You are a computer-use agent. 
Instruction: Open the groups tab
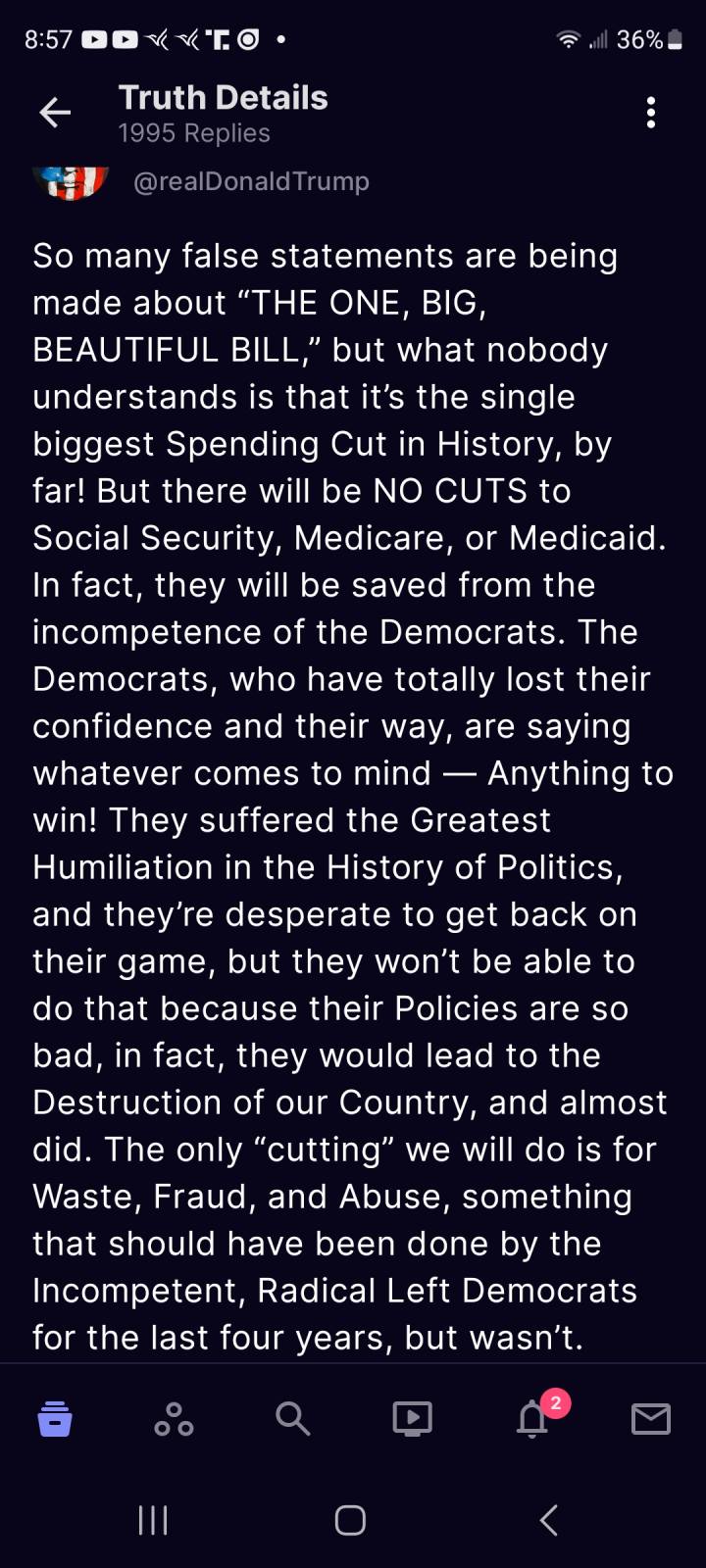tap(174, 1418)
